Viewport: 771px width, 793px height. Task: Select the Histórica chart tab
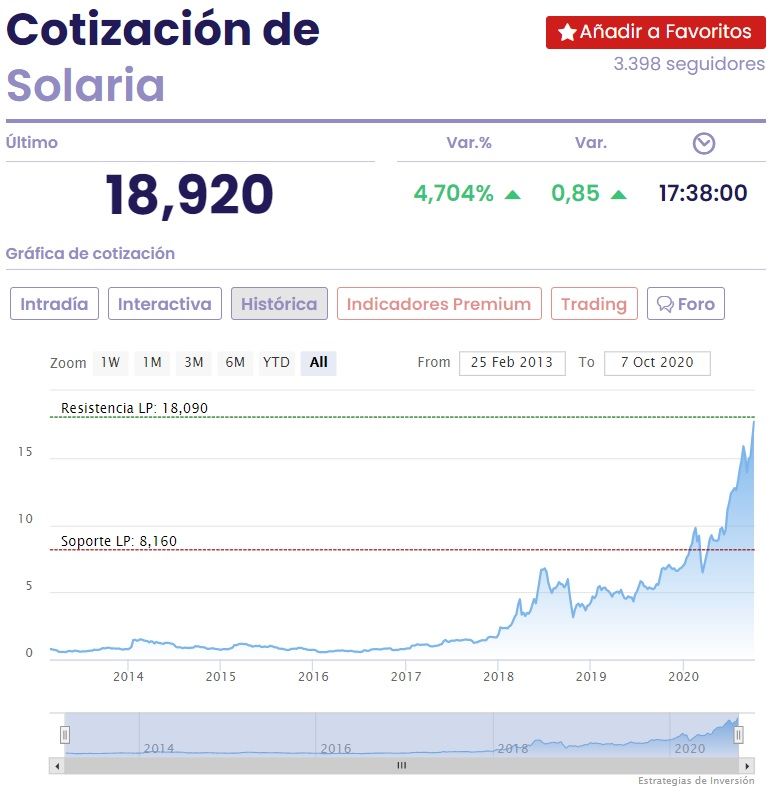point(279,304)
